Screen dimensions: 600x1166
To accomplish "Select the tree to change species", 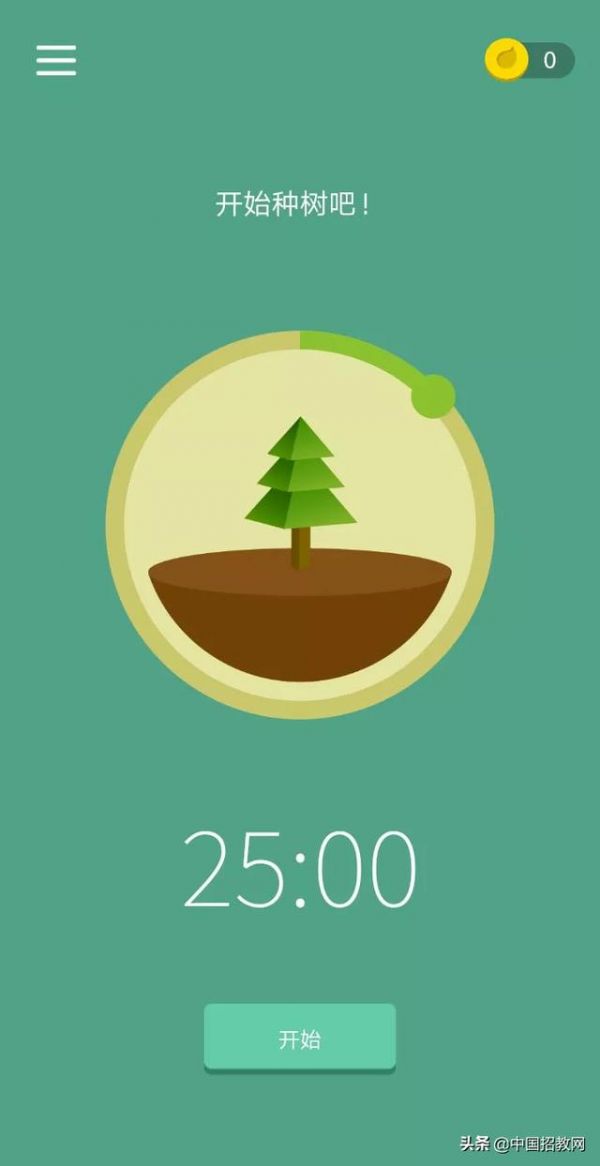I will pyautogui.click(x=300, y=492).
